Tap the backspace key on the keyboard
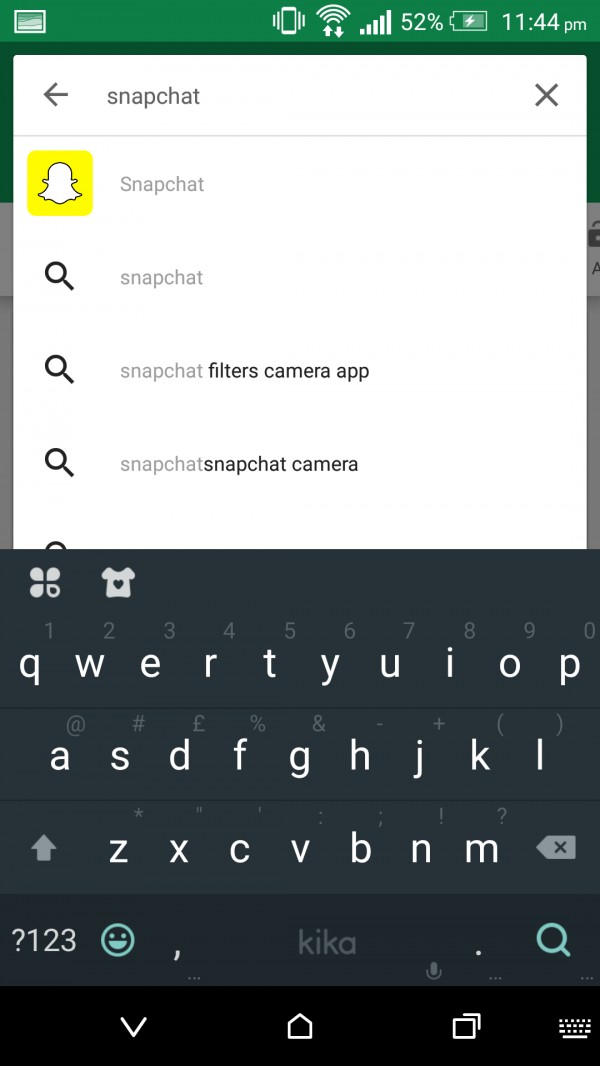Image resolution: width=600 pixels, height=1066 pixels. (556, 848)
